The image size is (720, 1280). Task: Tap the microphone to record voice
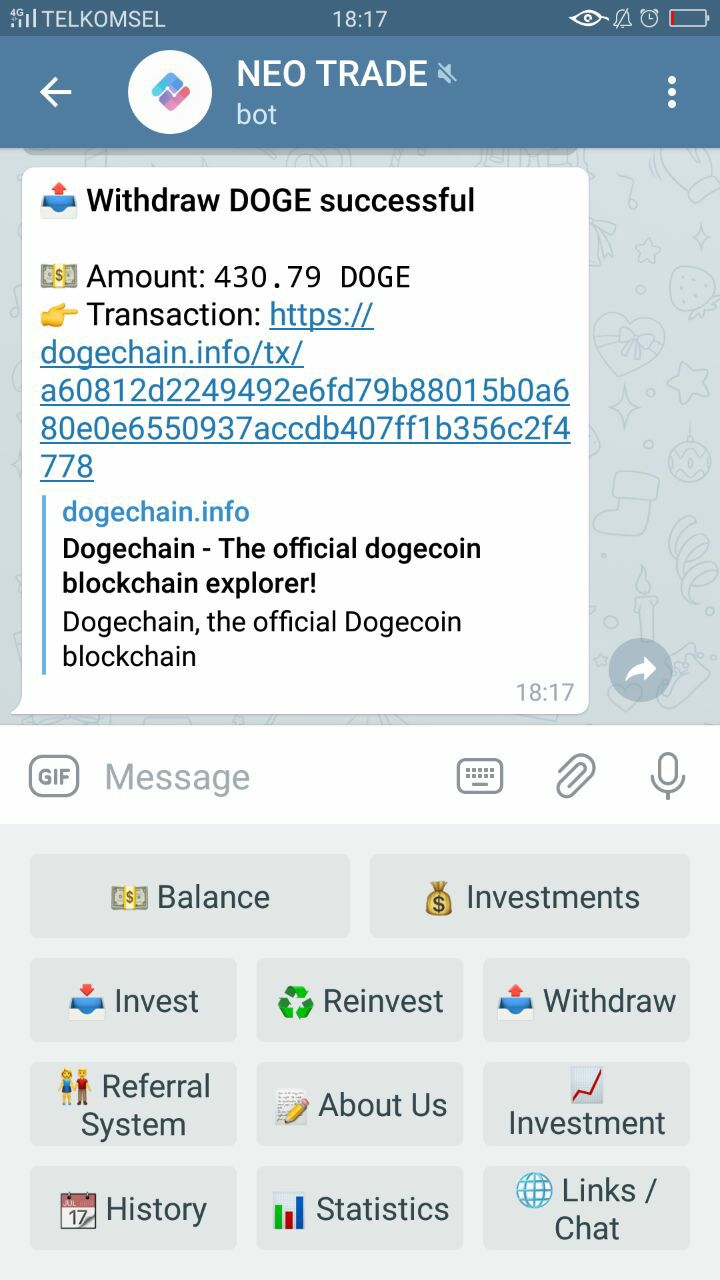tap(667, 776)
